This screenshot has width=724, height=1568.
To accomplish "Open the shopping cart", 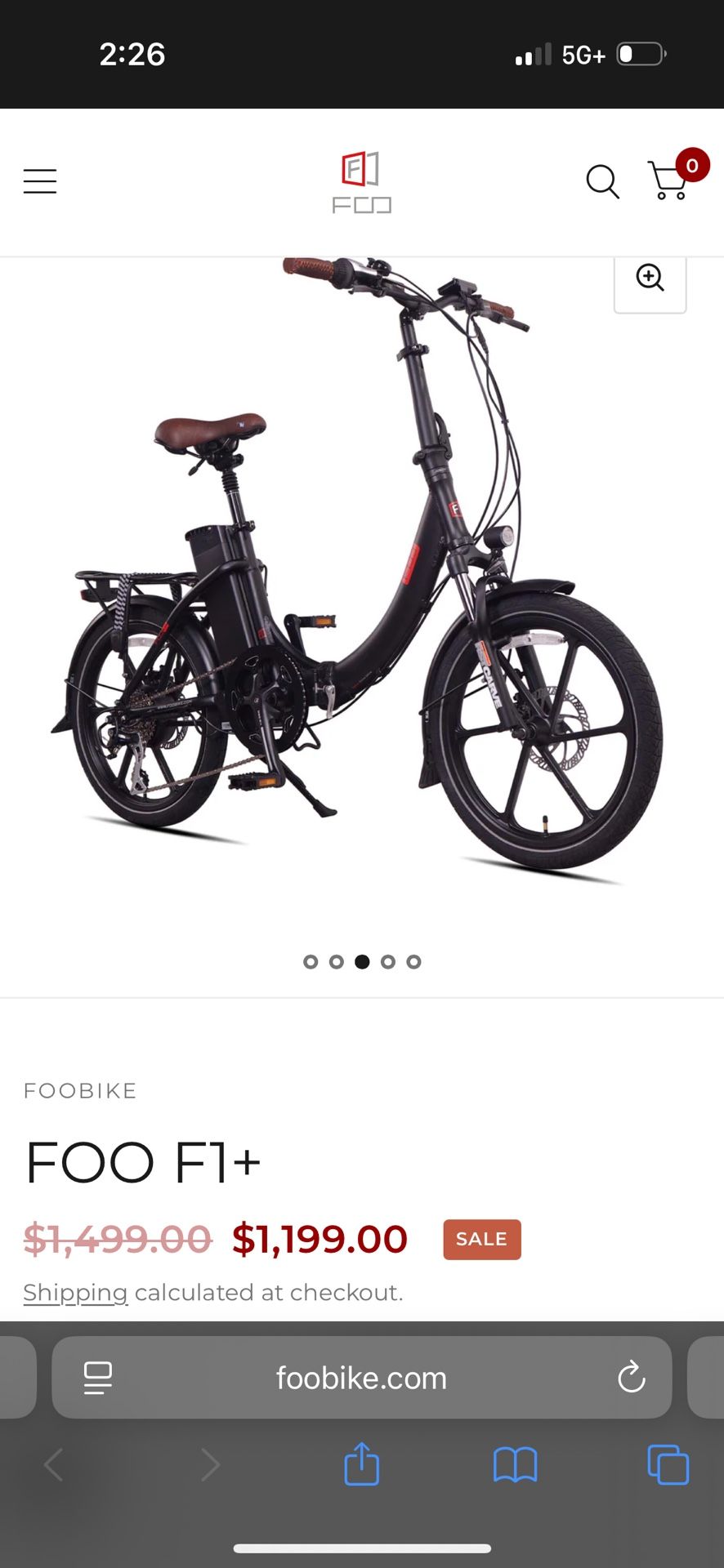I will click(x=668, y=181).
